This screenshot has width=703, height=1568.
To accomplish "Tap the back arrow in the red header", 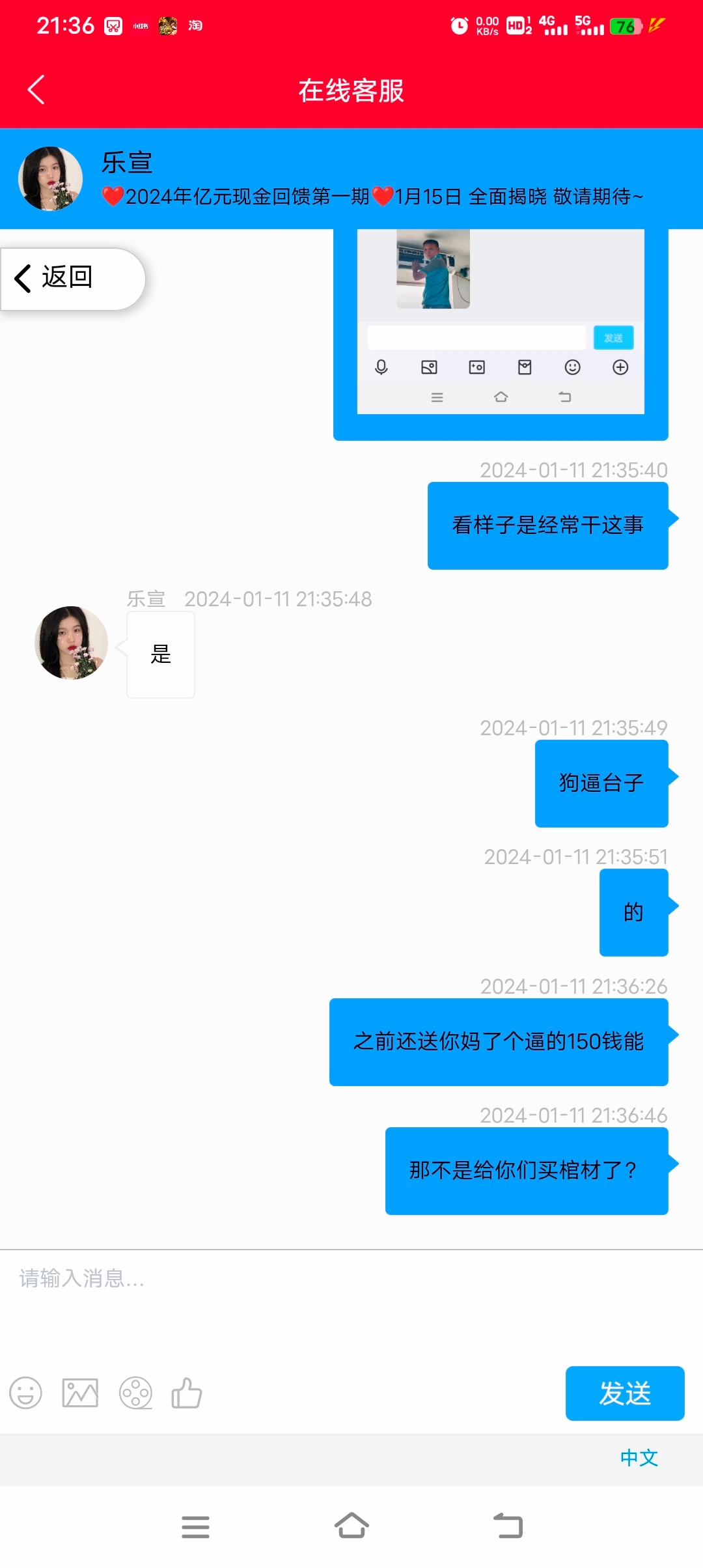I will [x=36, y=90].
